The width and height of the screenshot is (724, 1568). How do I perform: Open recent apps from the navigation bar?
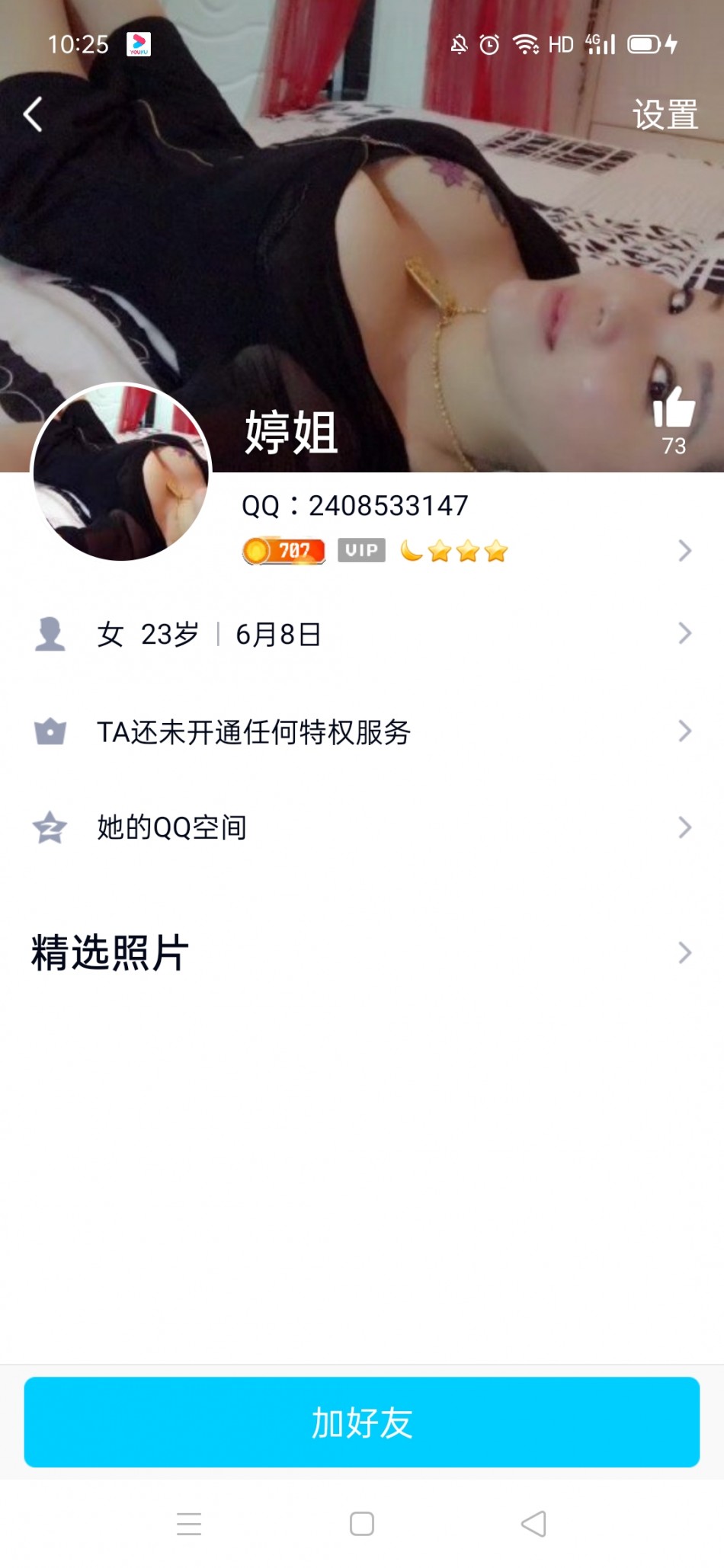point(189,1524)
